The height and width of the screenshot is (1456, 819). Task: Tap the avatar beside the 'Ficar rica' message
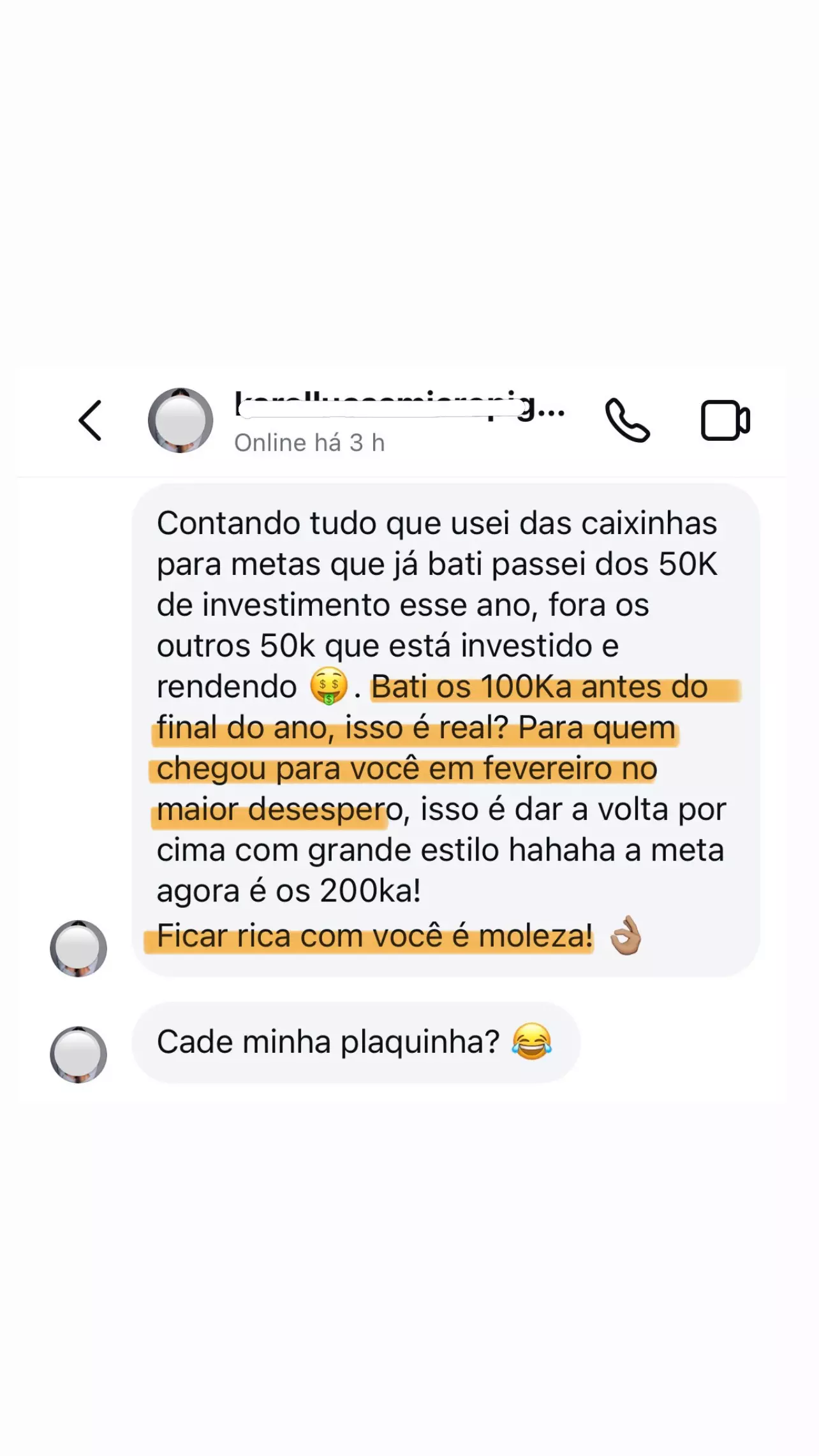coord(77,948)
